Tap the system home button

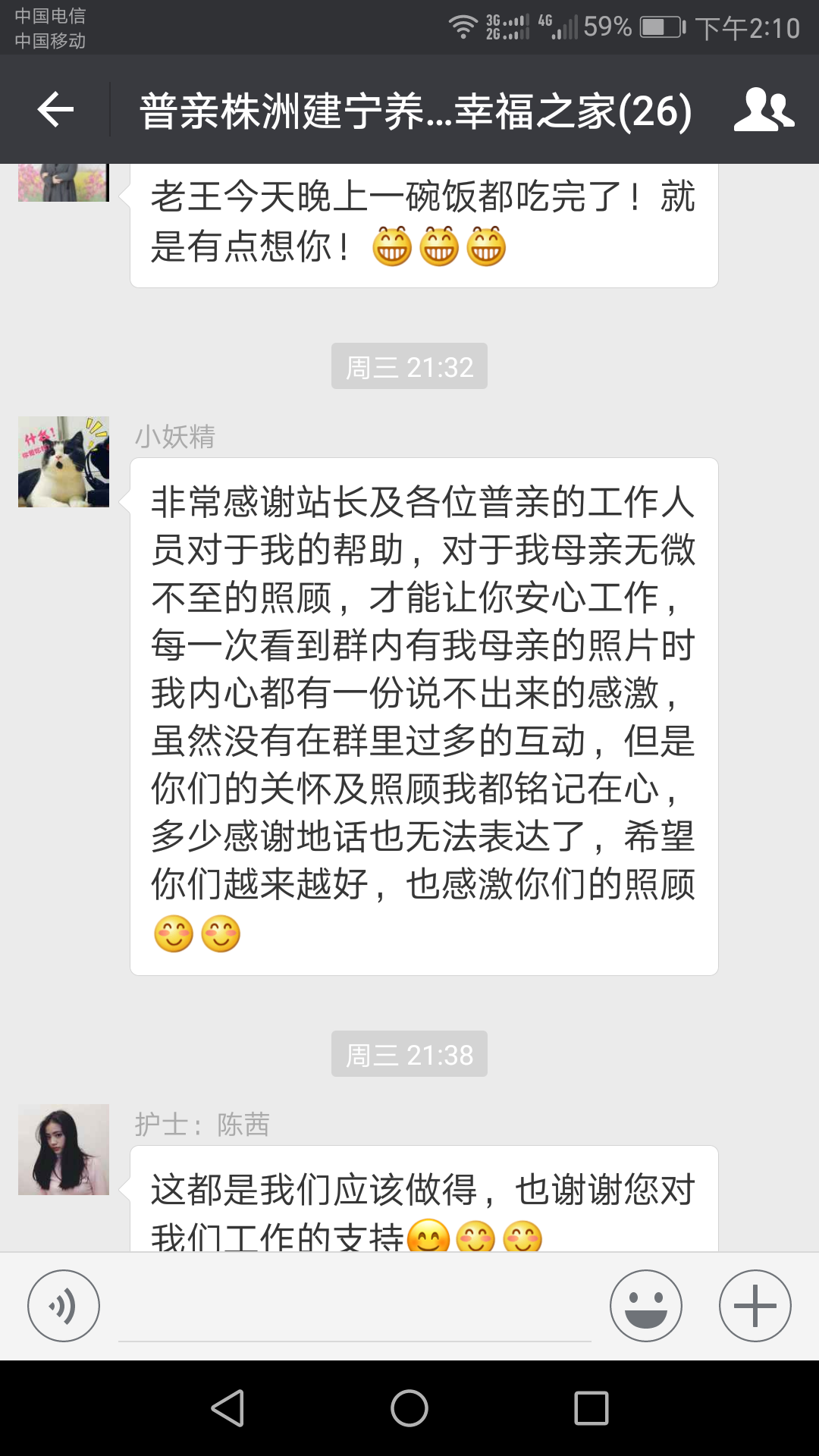409,1409
